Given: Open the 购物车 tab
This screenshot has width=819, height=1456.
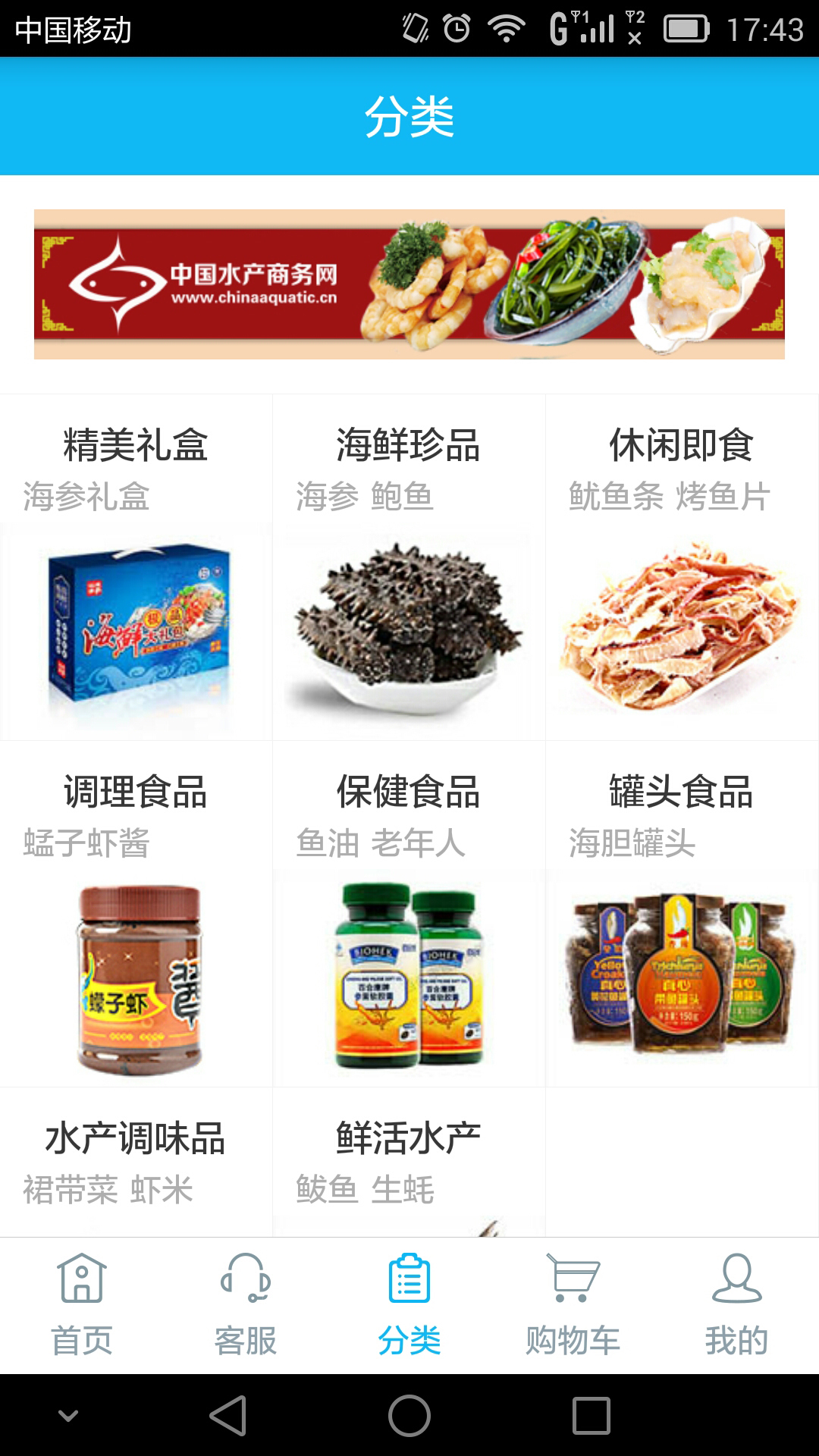Looking at the screenshot, I should pos(573,1304).
